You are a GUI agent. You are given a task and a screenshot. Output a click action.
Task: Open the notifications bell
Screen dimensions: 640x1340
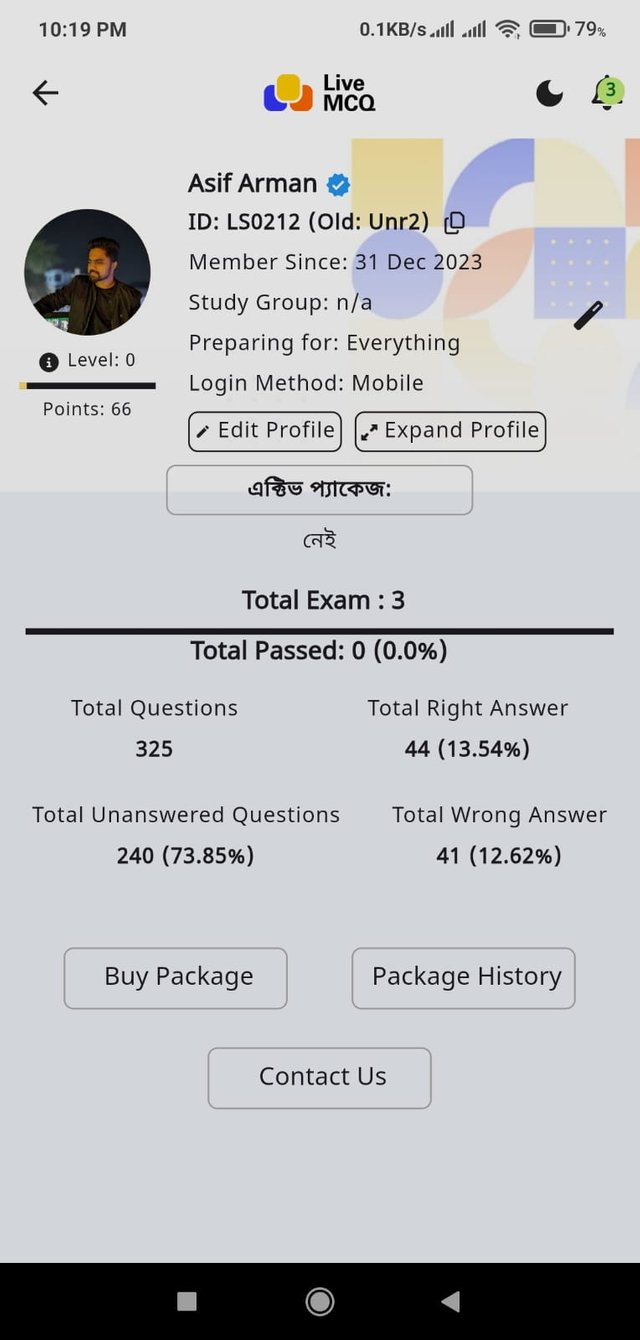coord(606,94)
